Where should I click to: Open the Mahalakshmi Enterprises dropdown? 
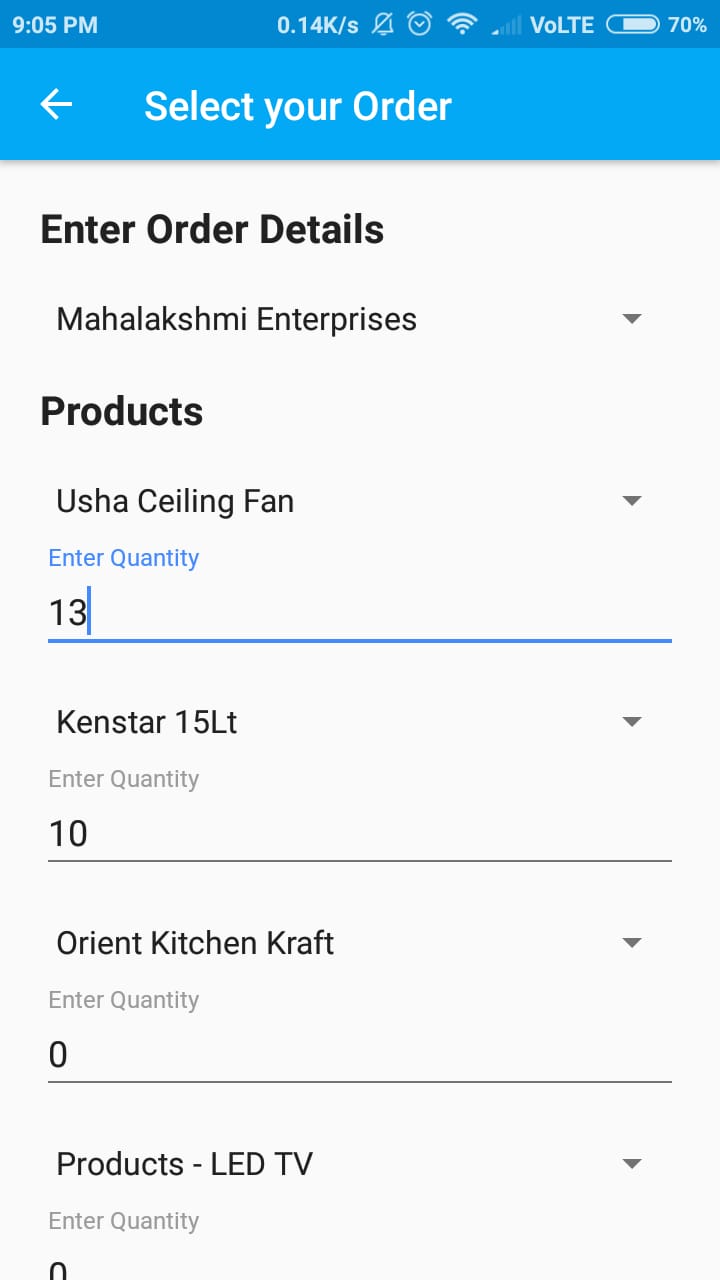click(350, 320)
